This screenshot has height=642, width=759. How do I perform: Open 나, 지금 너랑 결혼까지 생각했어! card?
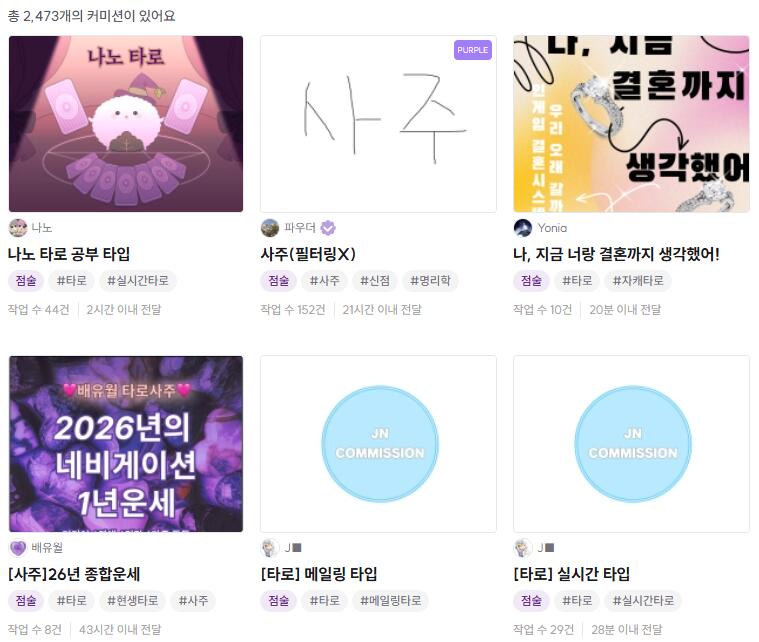click(x=631, y=124)
